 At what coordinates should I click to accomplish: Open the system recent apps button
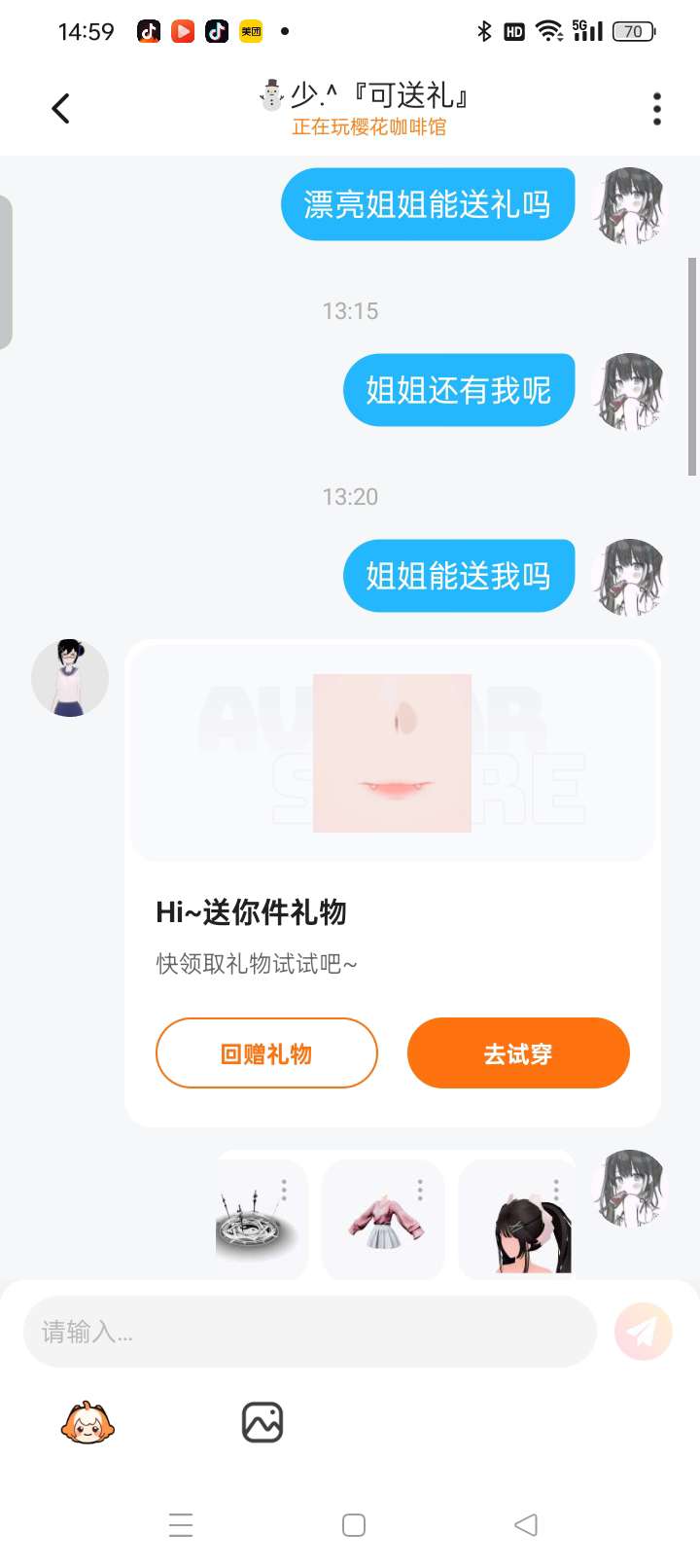click(181, 1524)
